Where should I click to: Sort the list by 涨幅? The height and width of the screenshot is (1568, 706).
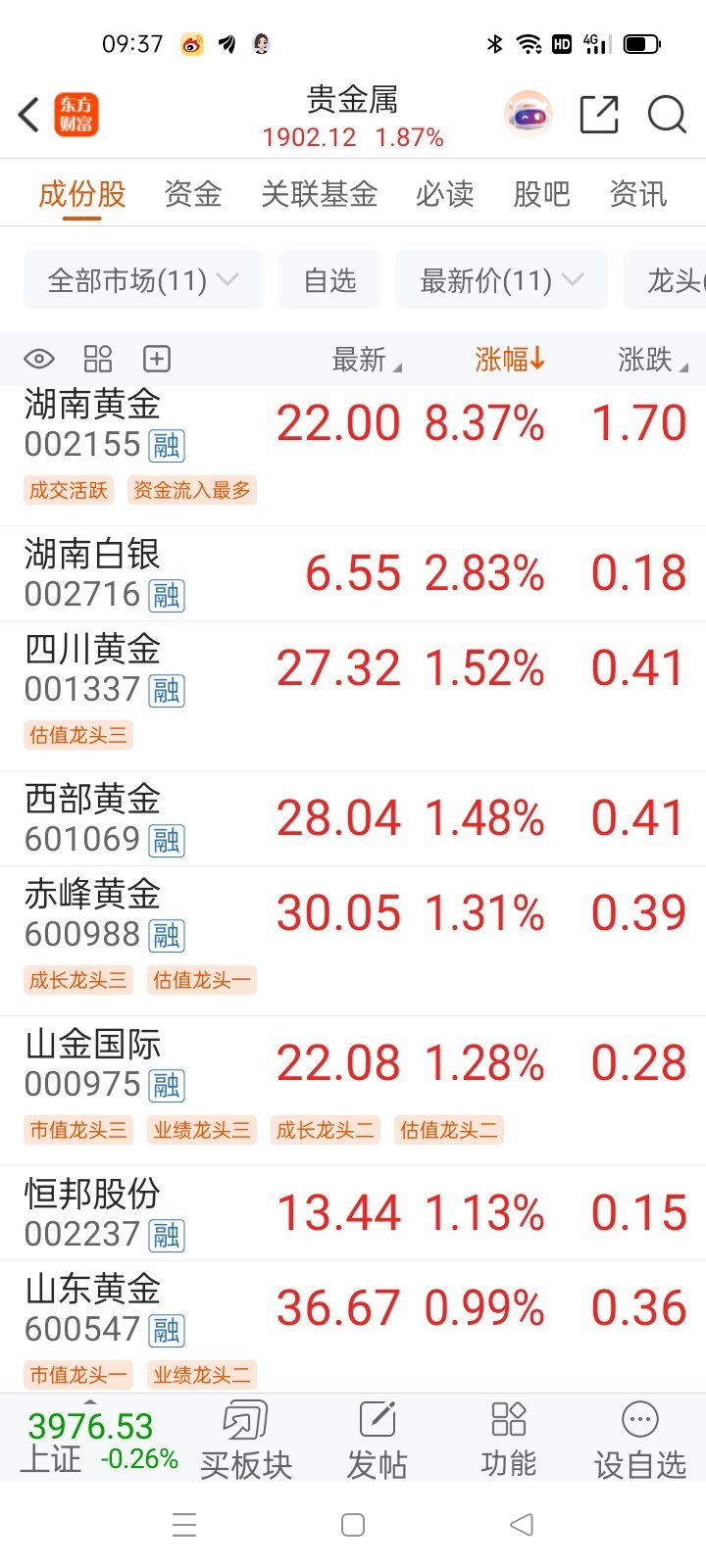(x=509, y=360)
